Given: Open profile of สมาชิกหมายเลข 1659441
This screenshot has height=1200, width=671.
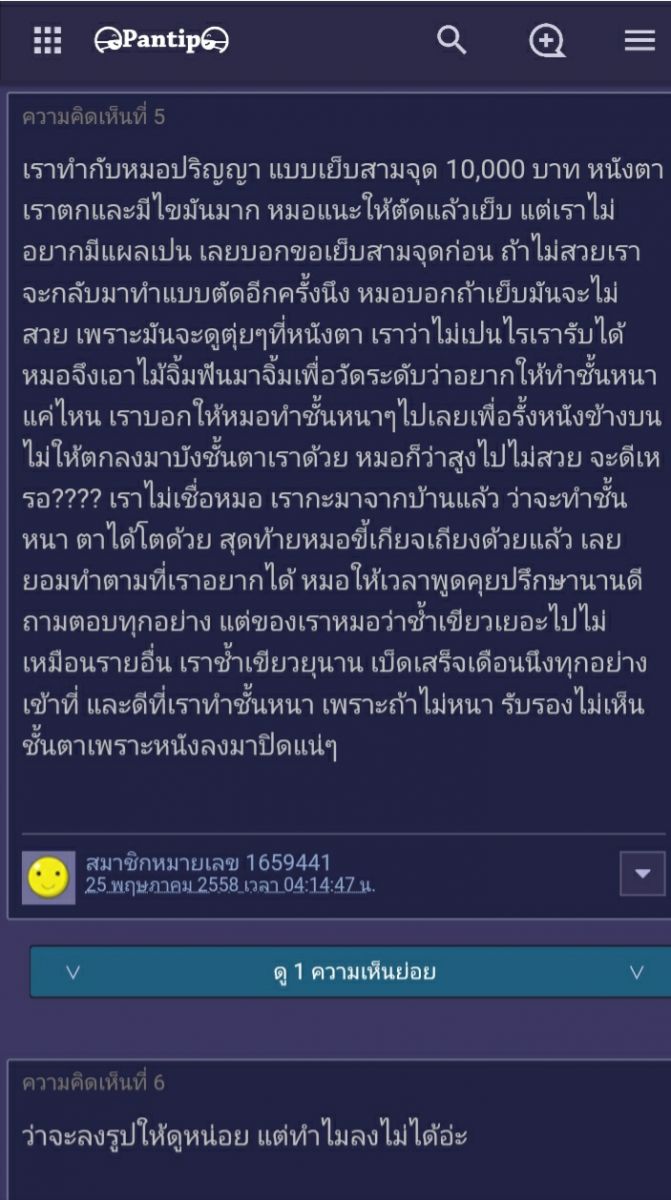Looking at the screenshot, I should (208, 862).
